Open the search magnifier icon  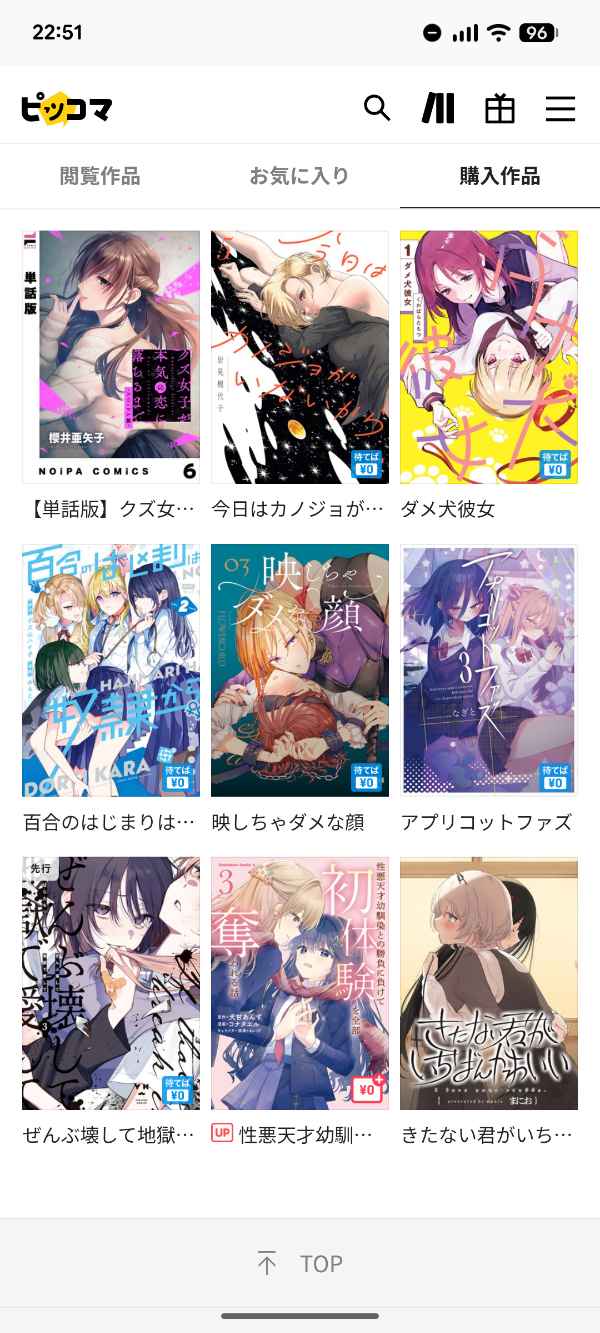click(377, 108)
